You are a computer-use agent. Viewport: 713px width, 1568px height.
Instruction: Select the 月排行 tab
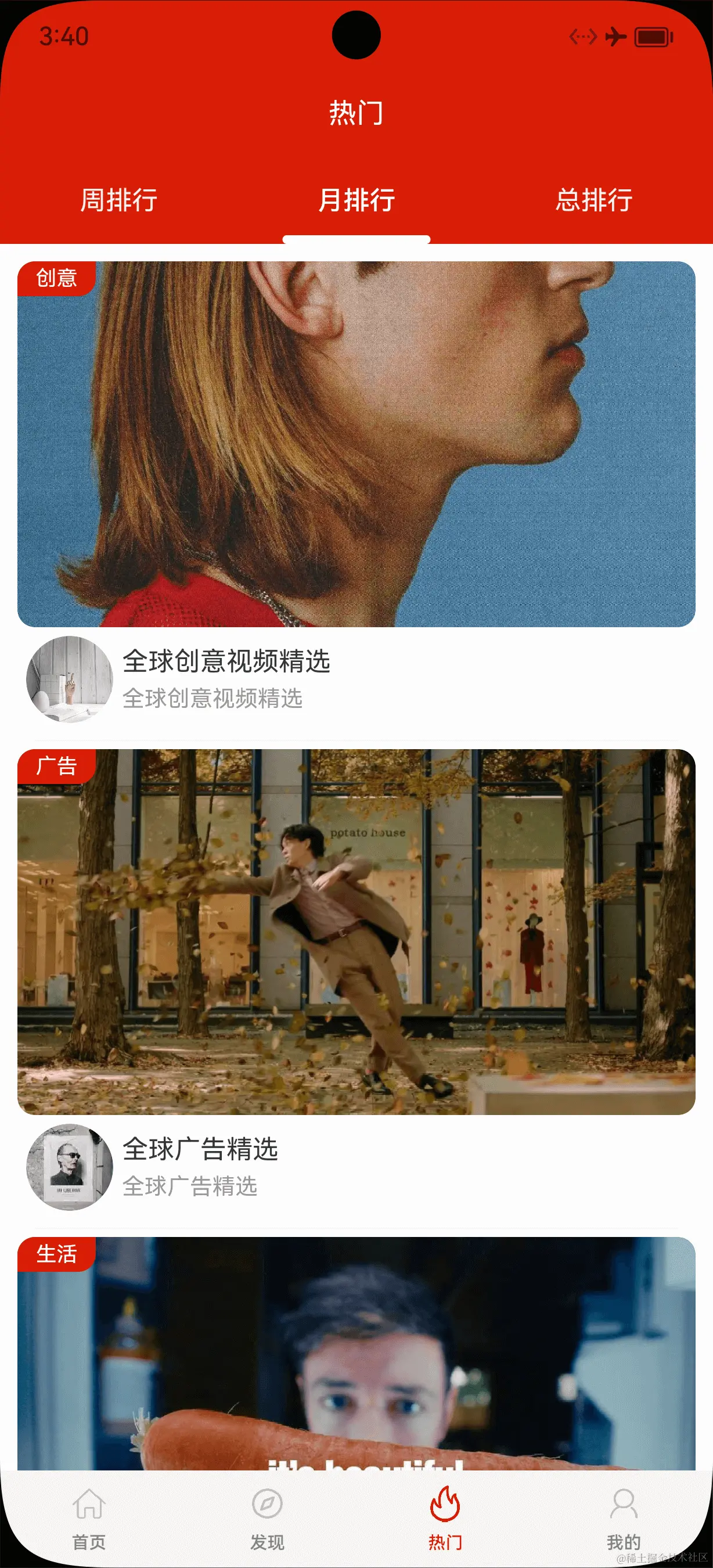click(356, 201)
